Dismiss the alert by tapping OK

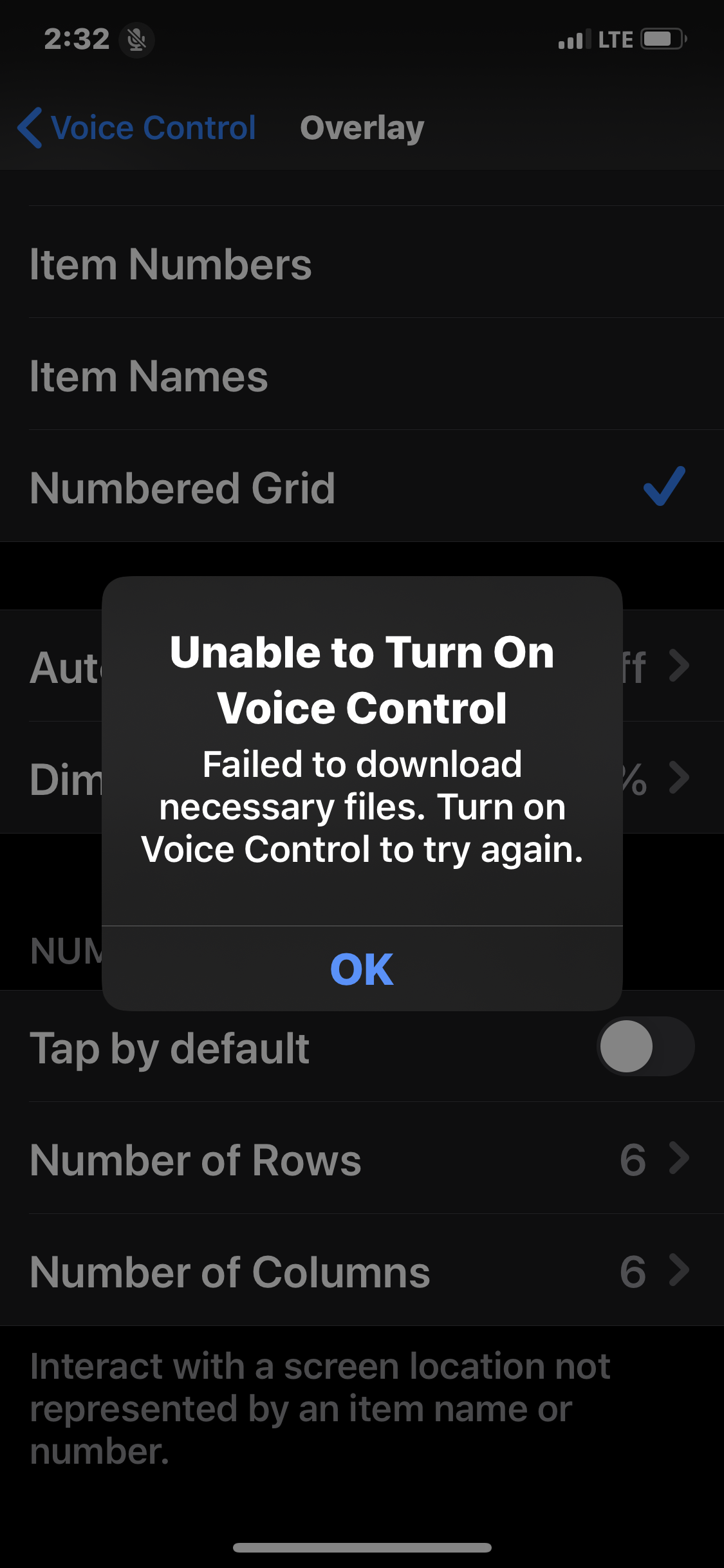[x=362, y=969]
